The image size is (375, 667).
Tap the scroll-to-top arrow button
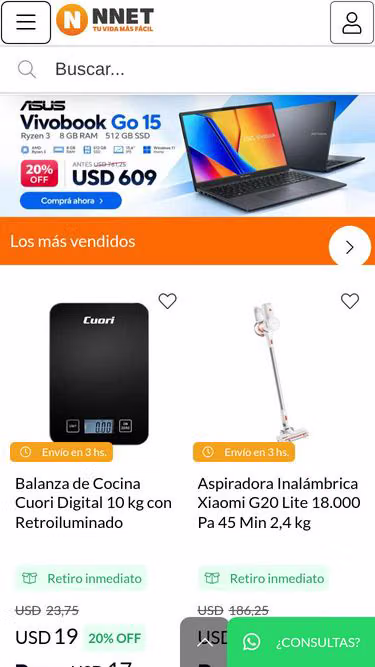pyautogui.click(x=204, y=642)
